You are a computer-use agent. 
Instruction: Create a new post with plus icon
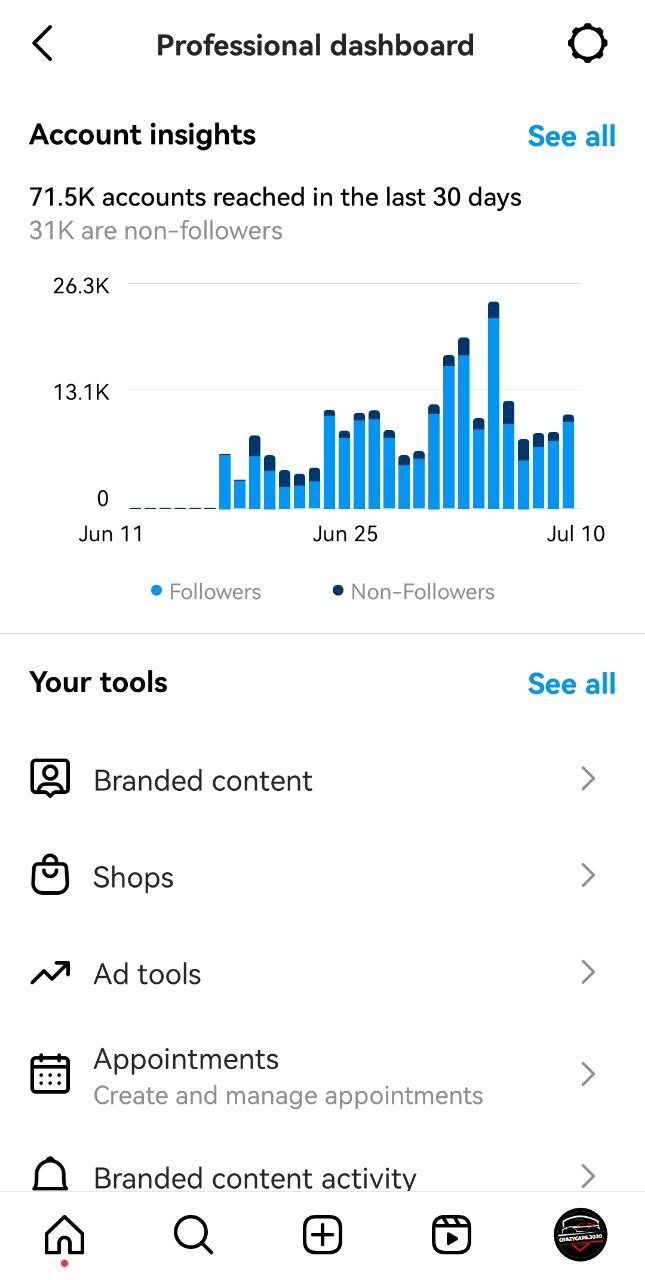[322, 1236]
